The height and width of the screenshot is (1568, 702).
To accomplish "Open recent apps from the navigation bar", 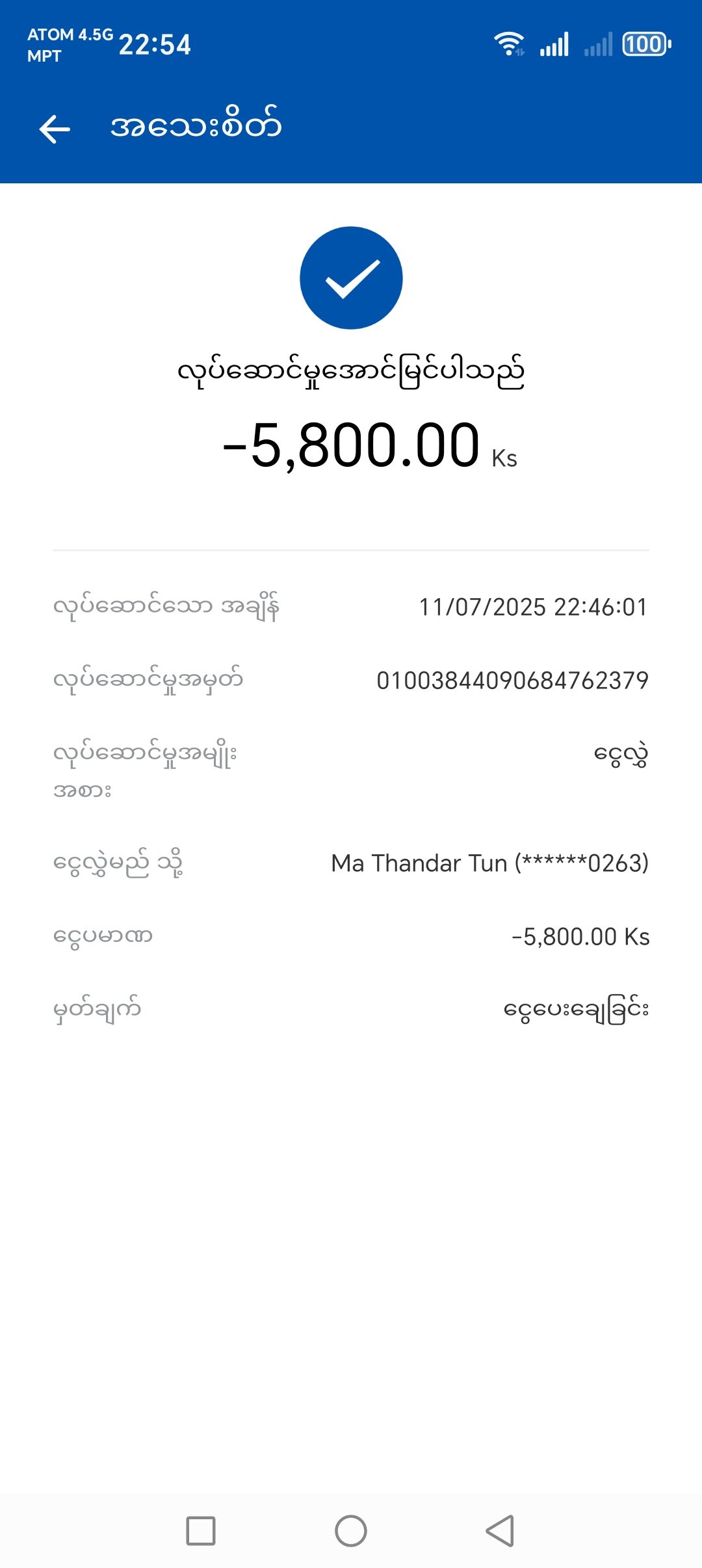I will tap(201, 1531).
